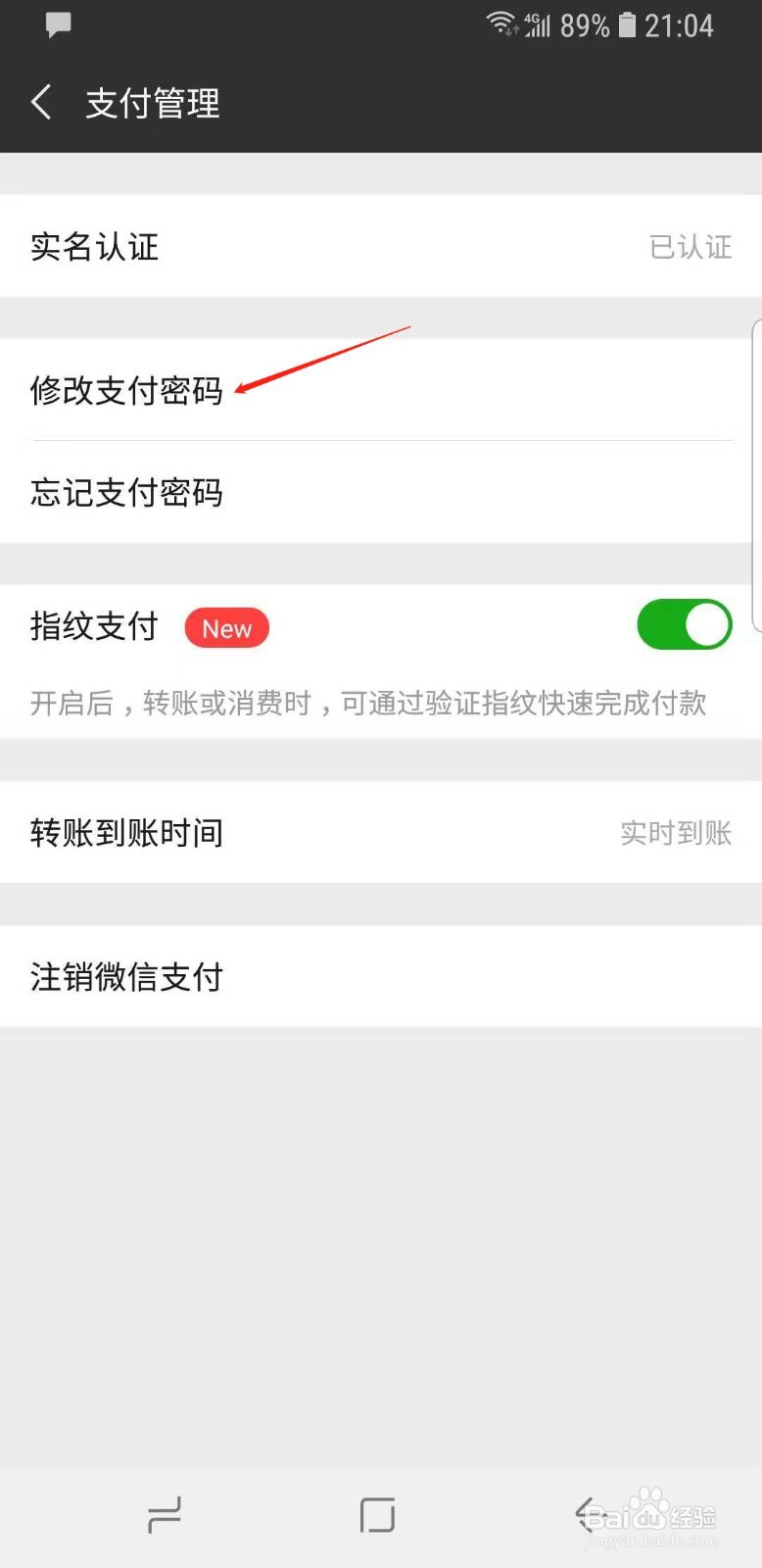Tap the Wi-Fi signal icon
762x1568 pixels.
coord(501,24)
